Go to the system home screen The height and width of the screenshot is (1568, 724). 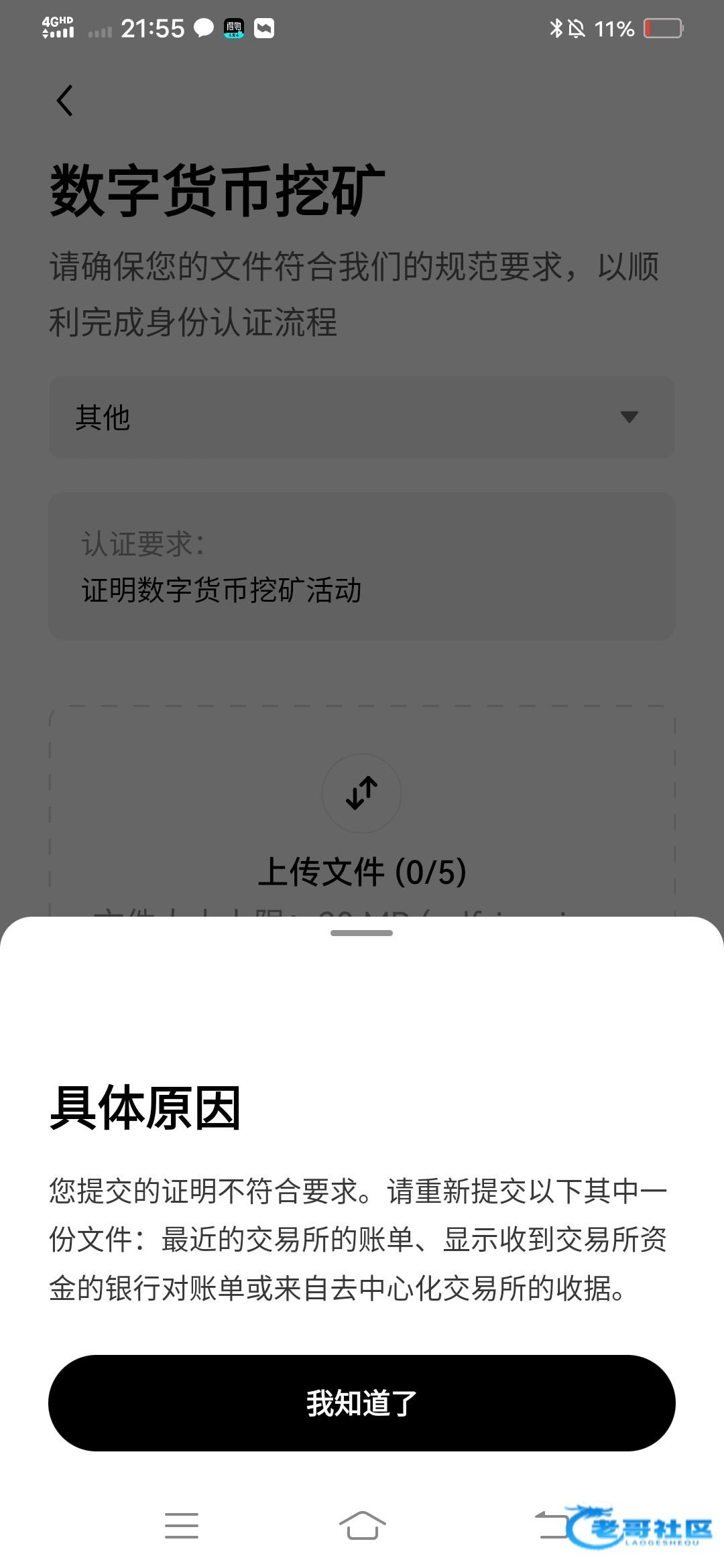pyautogui.click(x=363, y=1525)
